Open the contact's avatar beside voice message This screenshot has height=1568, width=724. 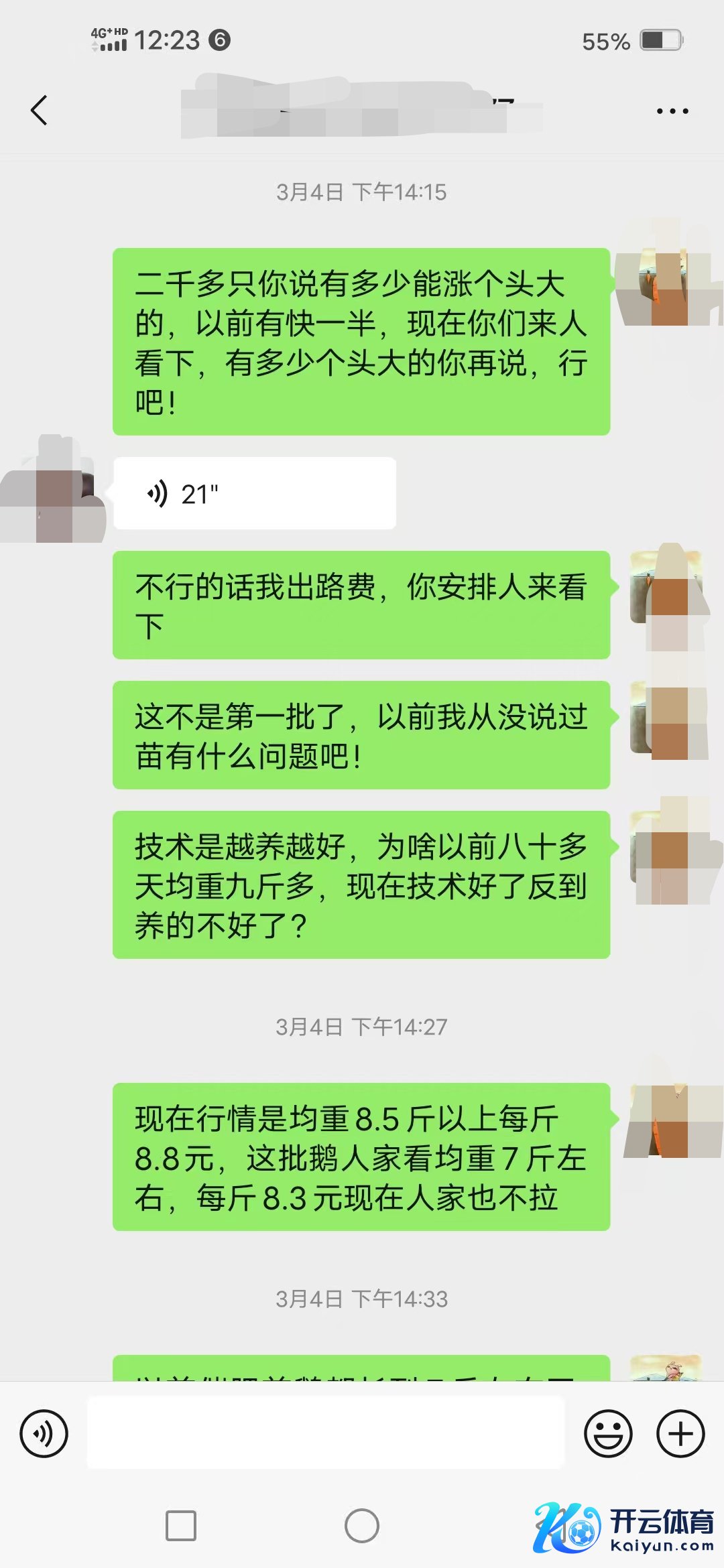click(x=54, y=490)
